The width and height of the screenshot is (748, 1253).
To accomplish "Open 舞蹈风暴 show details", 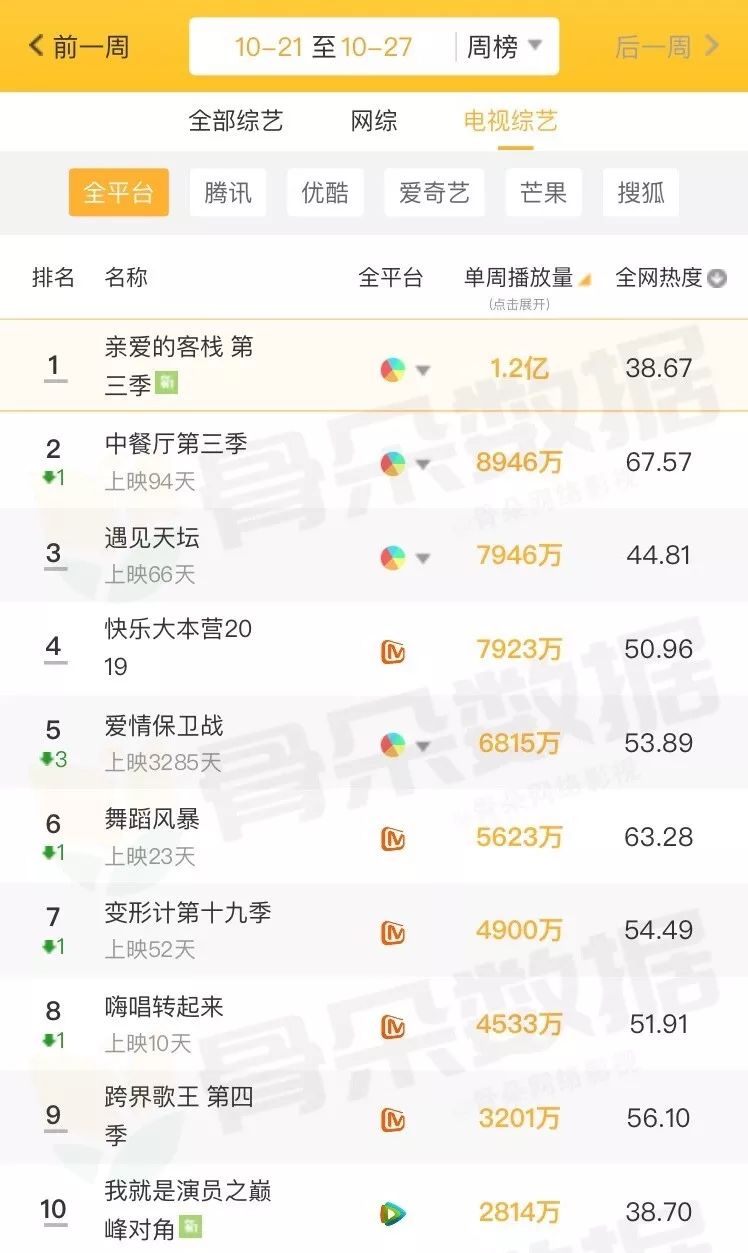I will coord(153,819).
